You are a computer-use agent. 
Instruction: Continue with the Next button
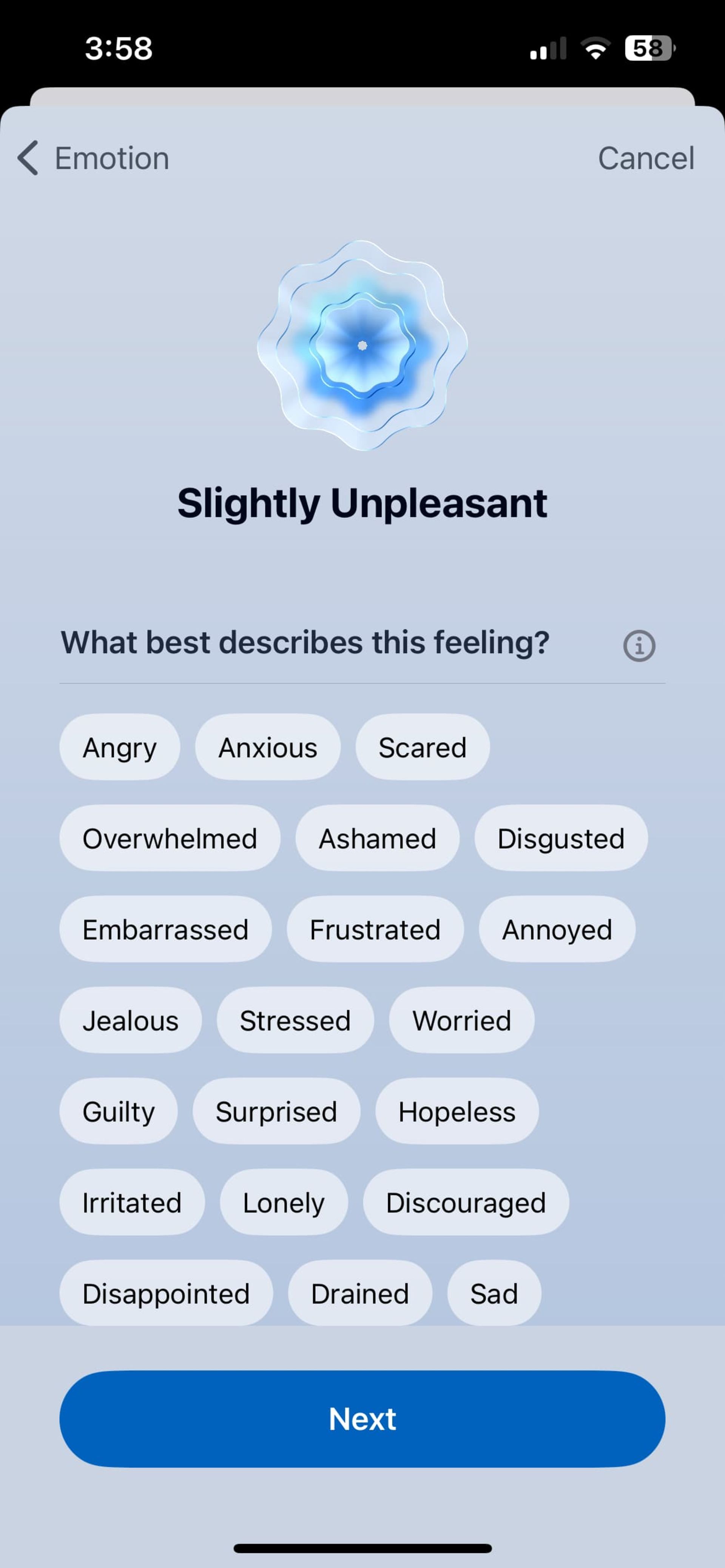click(362, 1419)
